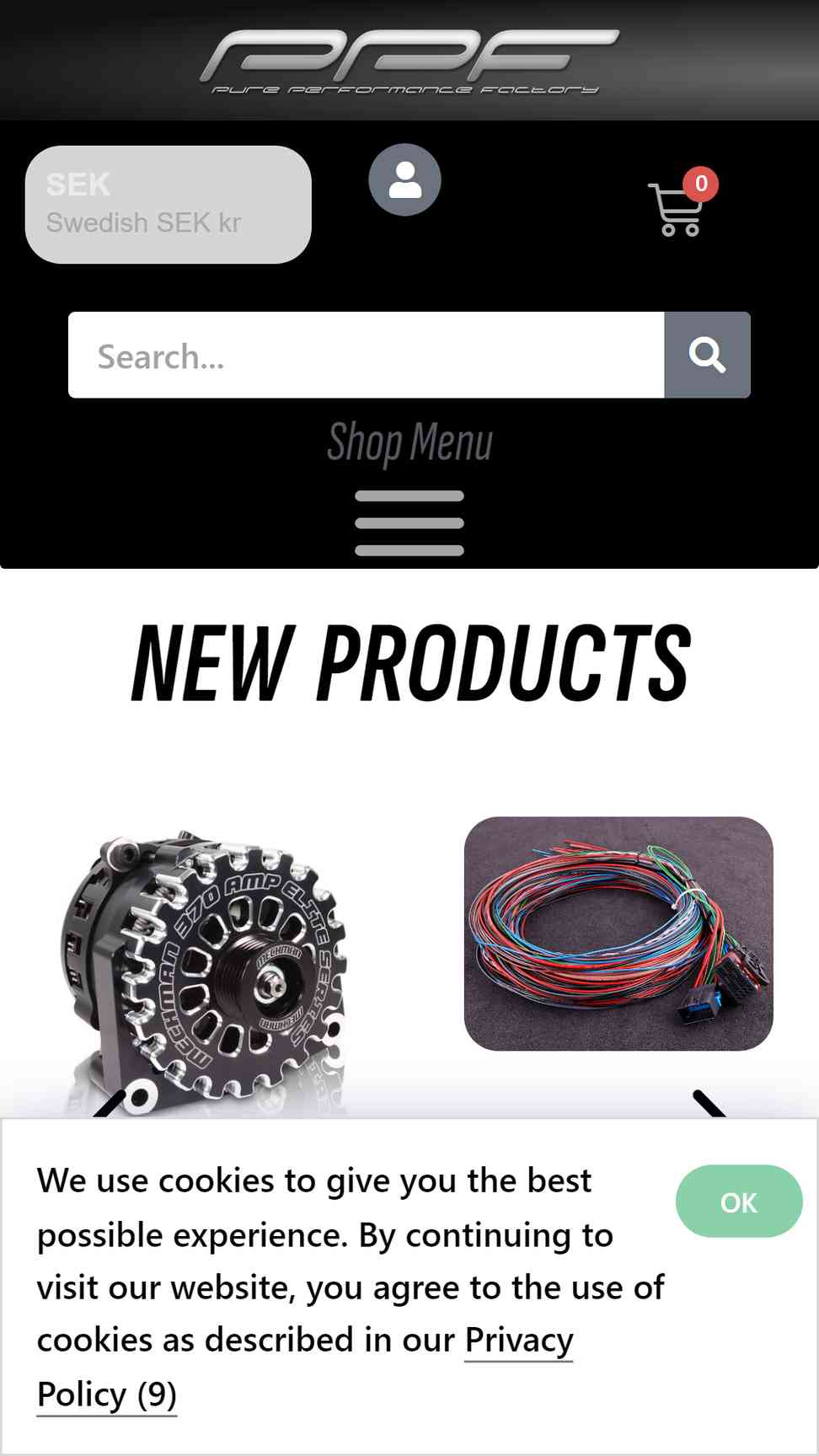The image size is (819, 1456).
Task: Open the user account icon
Action: (x=404, y=179)
